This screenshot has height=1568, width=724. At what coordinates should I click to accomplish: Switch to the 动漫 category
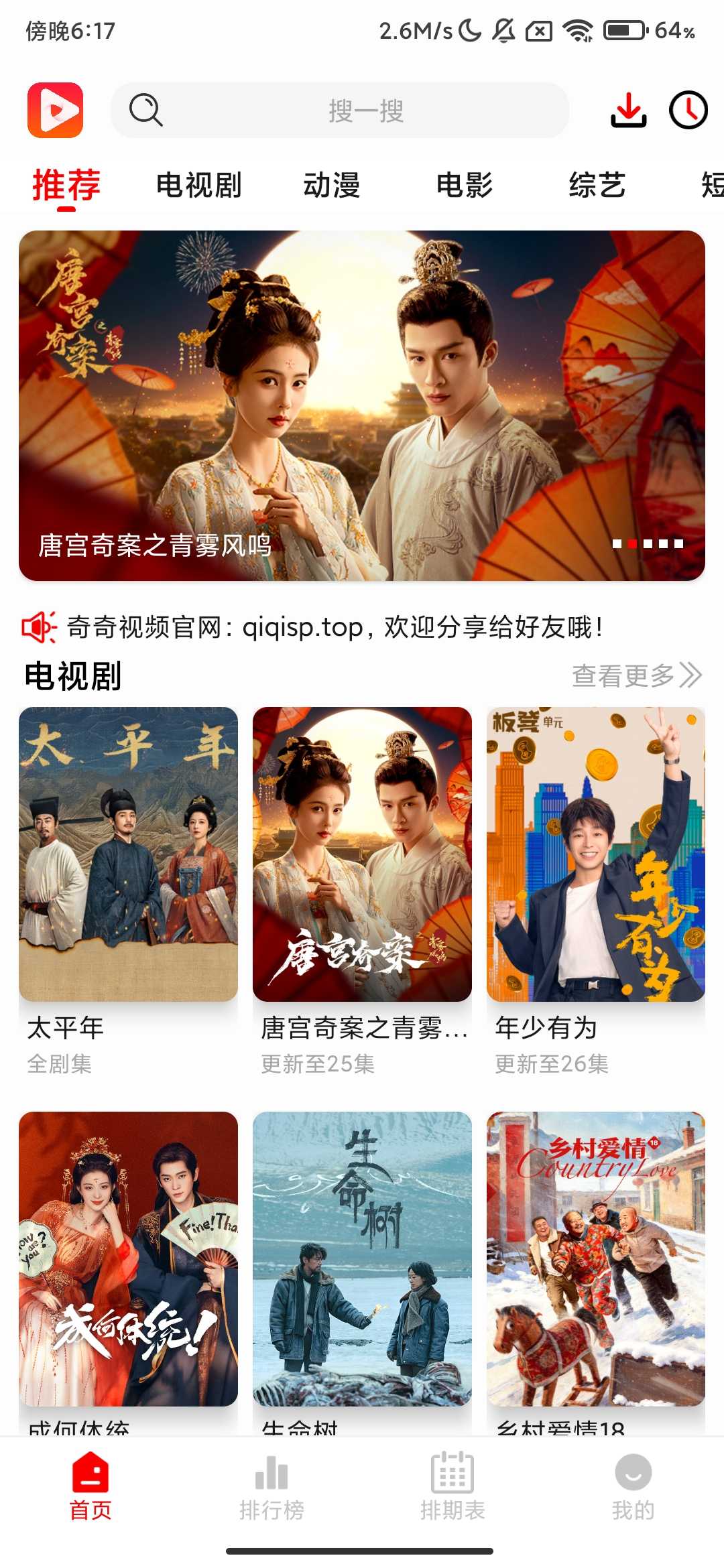(332, 186)
